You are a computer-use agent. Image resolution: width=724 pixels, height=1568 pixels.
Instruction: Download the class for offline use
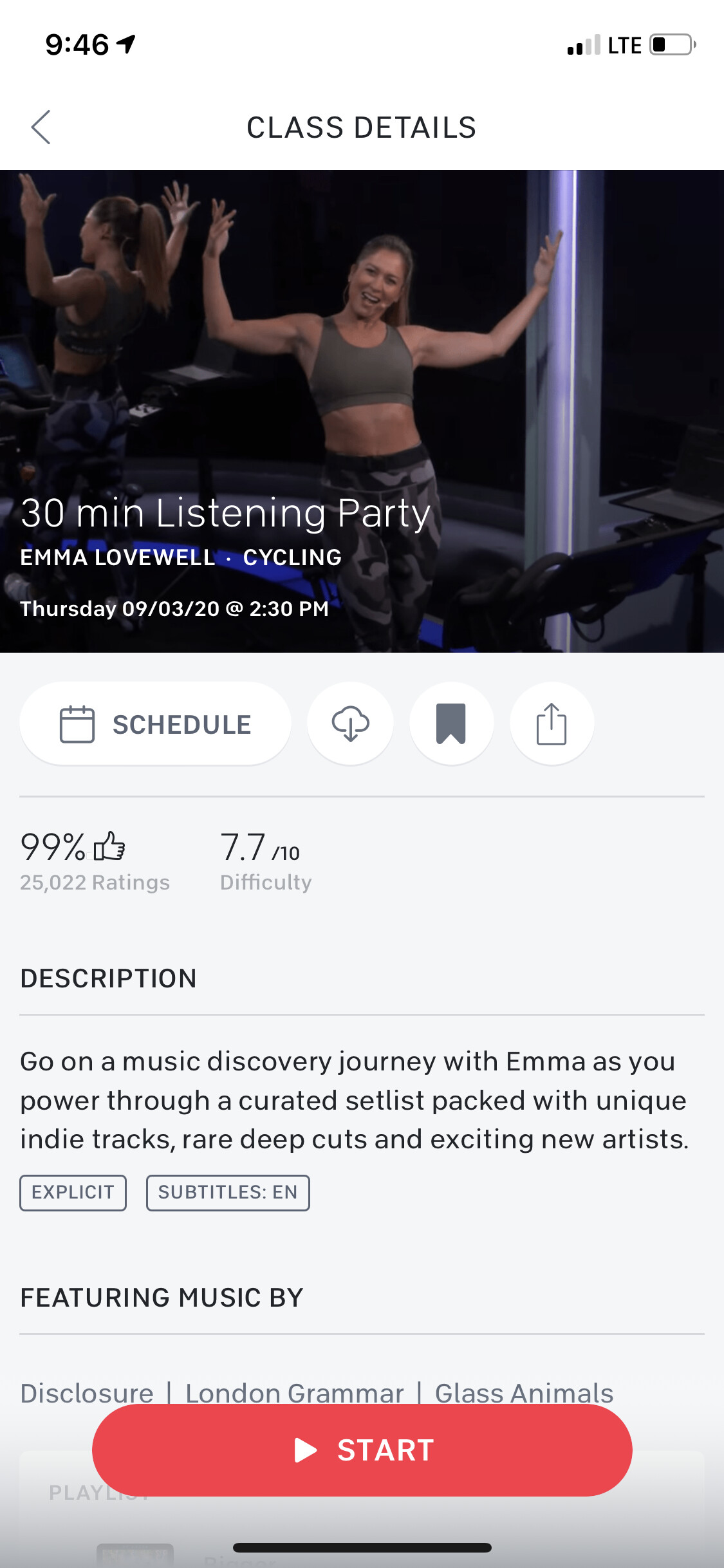[x=350, y=724]
